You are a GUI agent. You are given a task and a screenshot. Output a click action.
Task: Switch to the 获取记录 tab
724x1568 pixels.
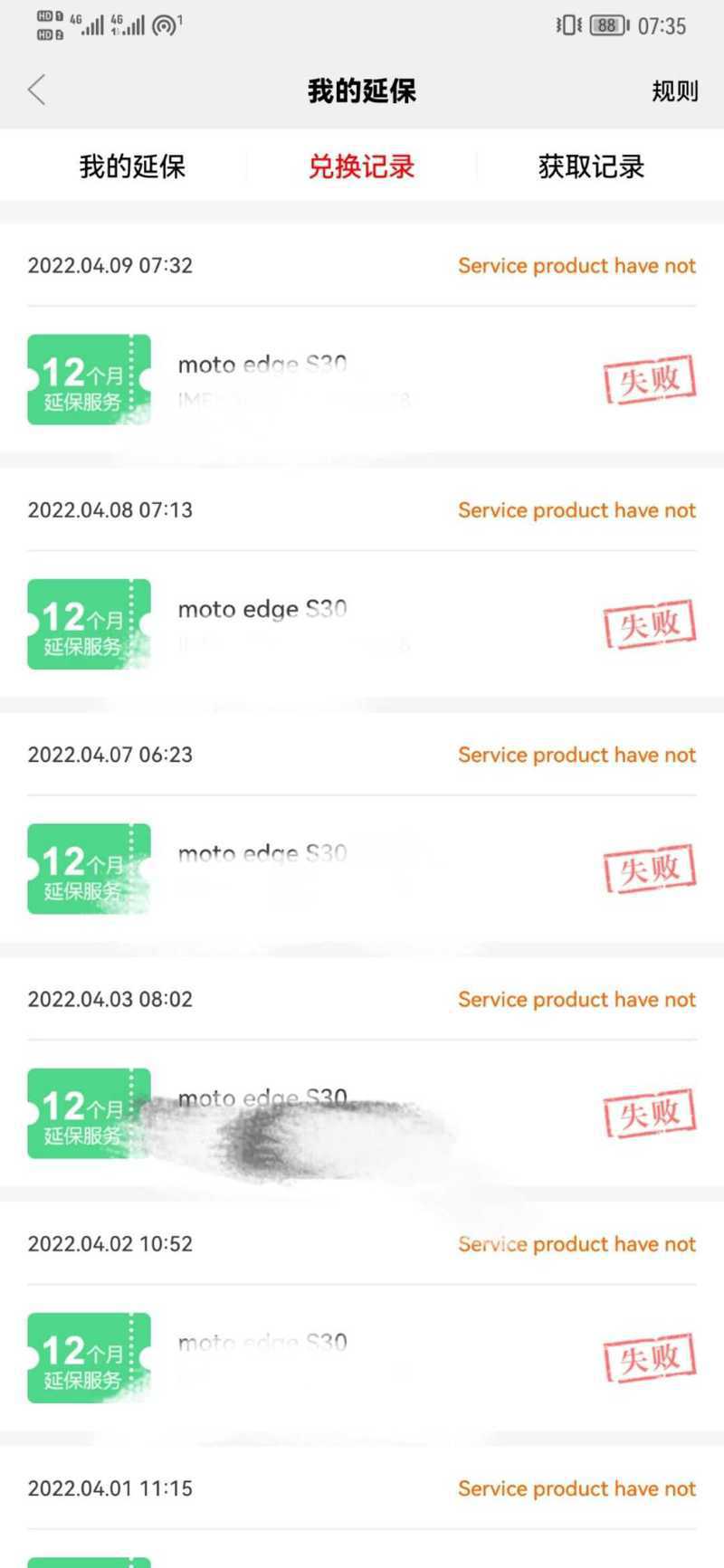pos(591,166)
